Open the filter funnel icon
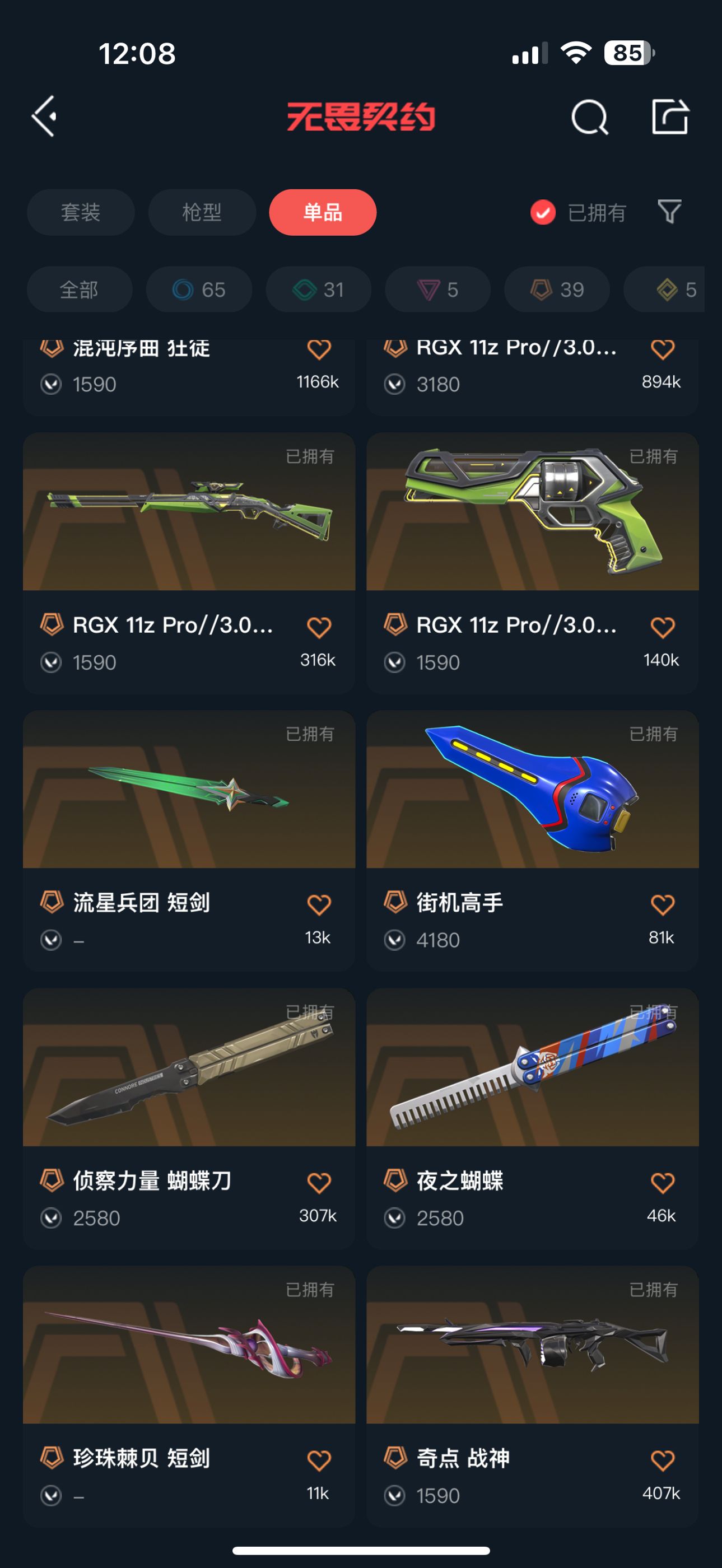 (x=669, y=212)
